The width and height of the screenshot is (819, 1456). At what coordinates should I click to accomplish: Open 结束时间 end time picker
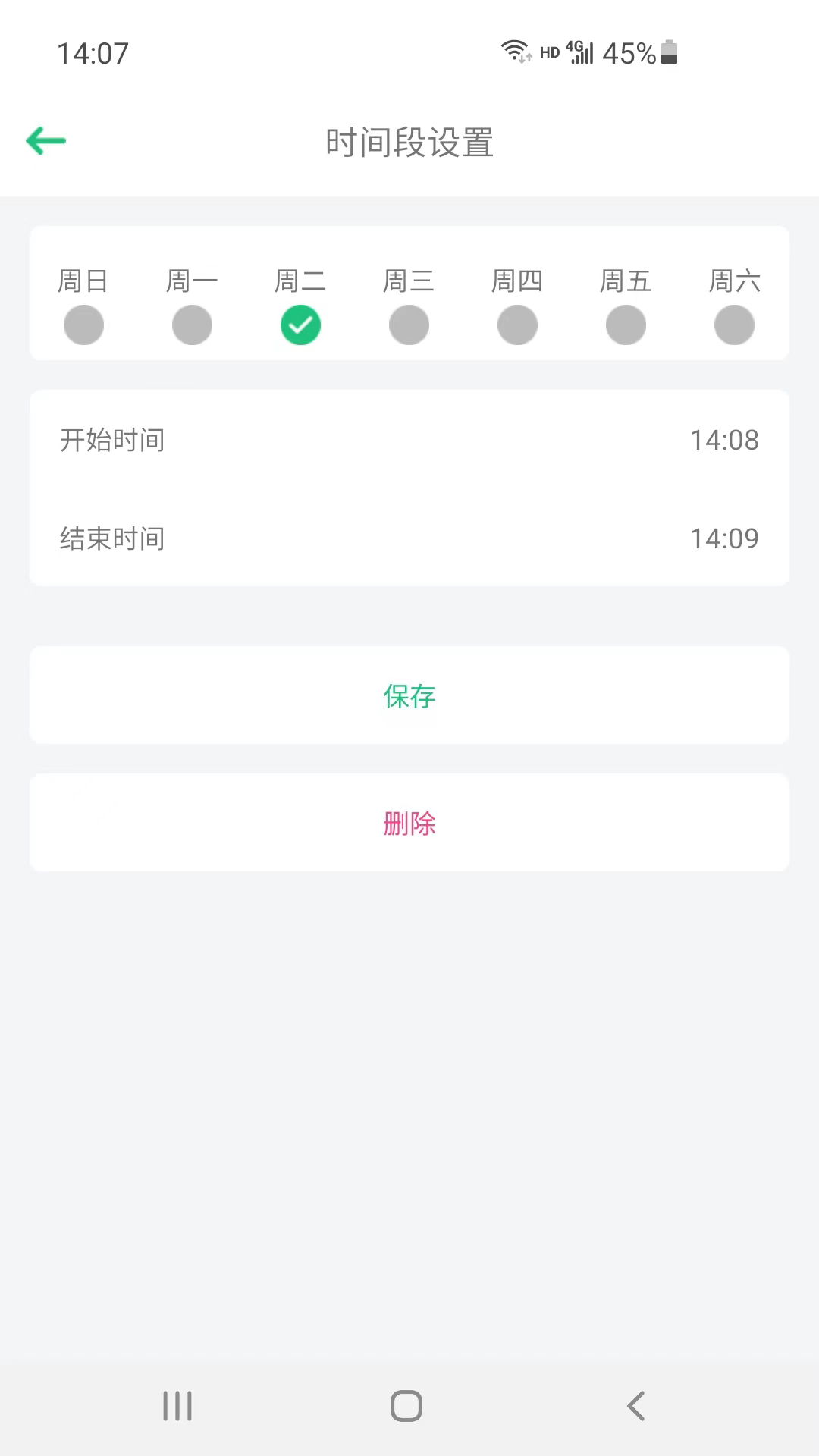click(x=409, y=538)
